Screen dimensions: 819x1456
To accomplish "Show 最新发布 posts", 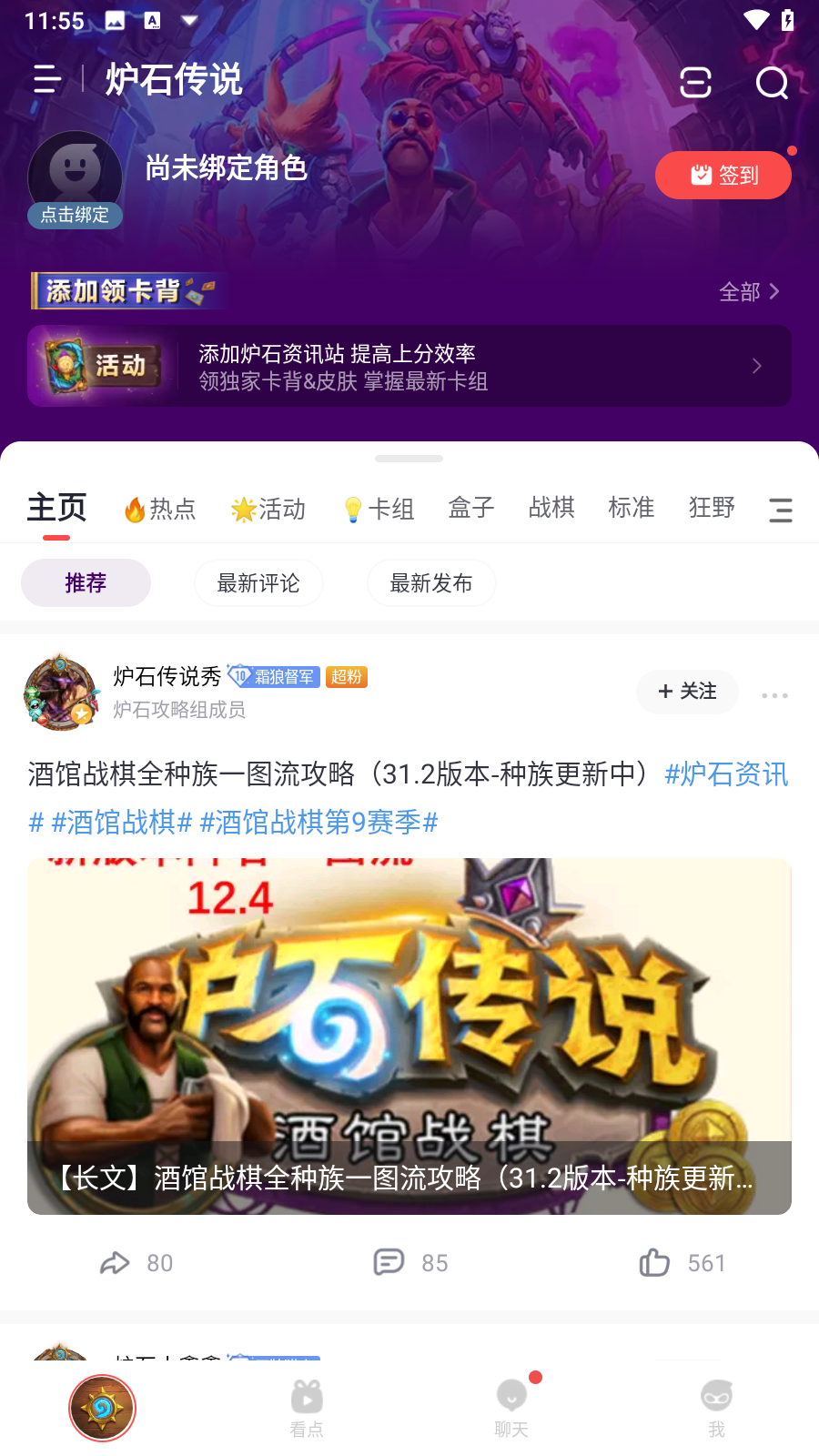I will 431,583.
